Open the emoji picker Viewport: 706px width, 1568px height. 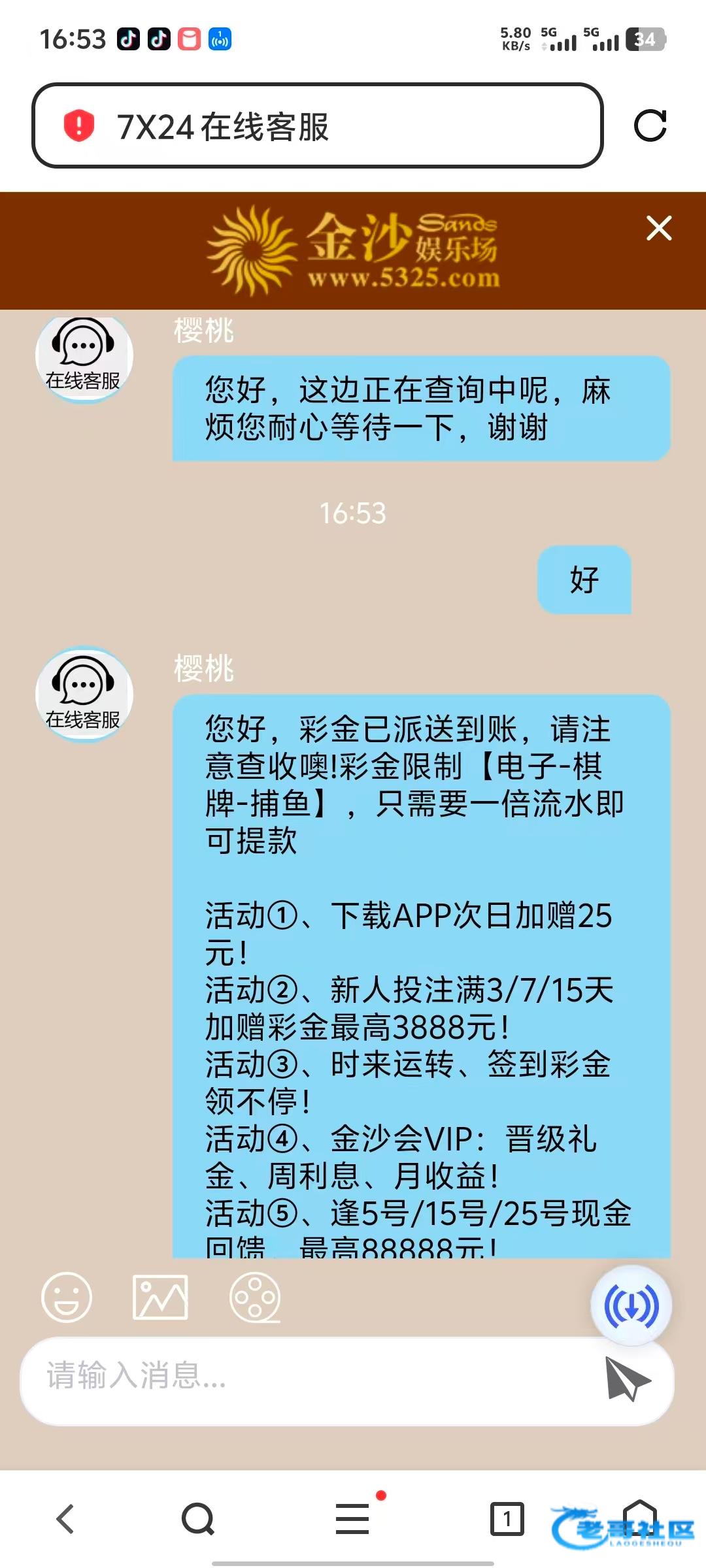click(x=67, y=1297)
